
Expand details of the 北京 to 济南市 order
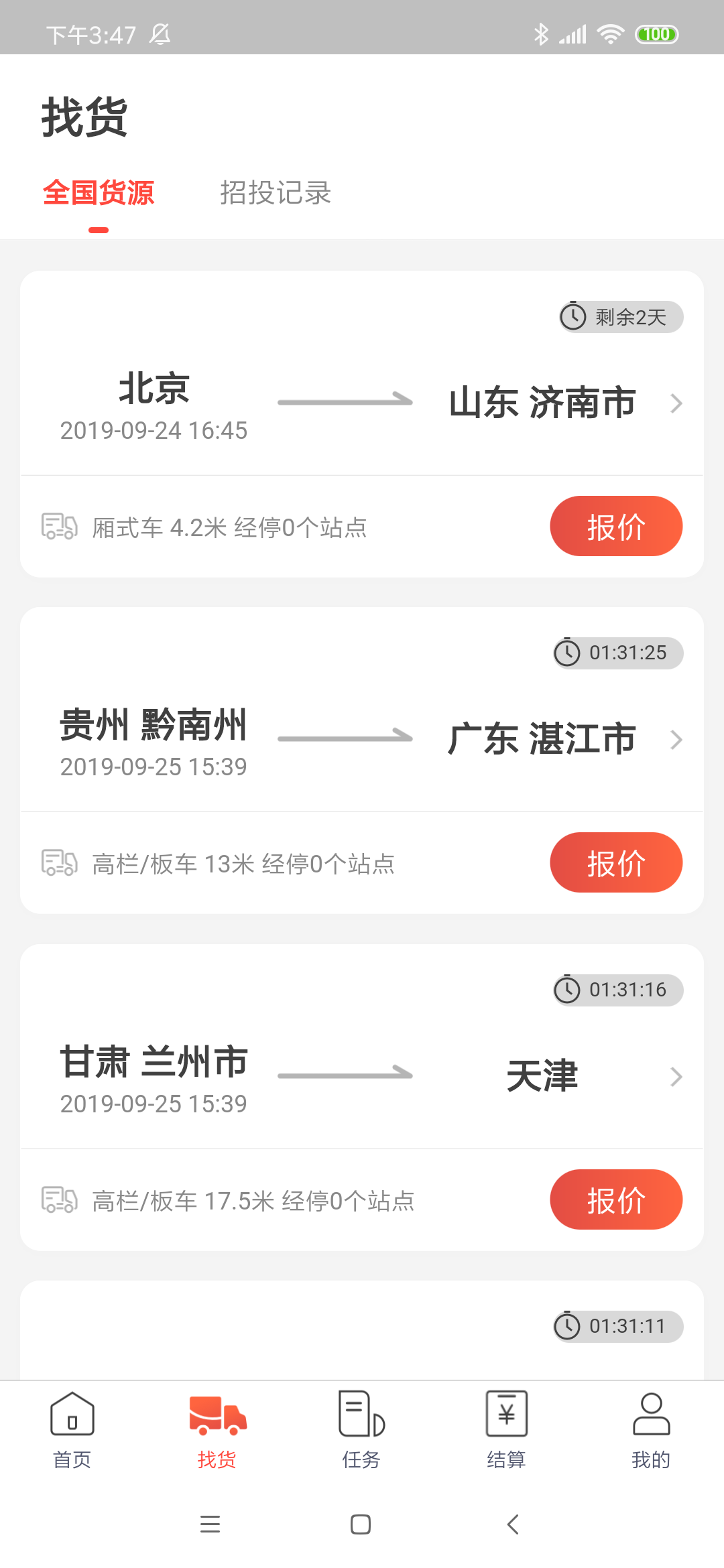pos(676,403)
